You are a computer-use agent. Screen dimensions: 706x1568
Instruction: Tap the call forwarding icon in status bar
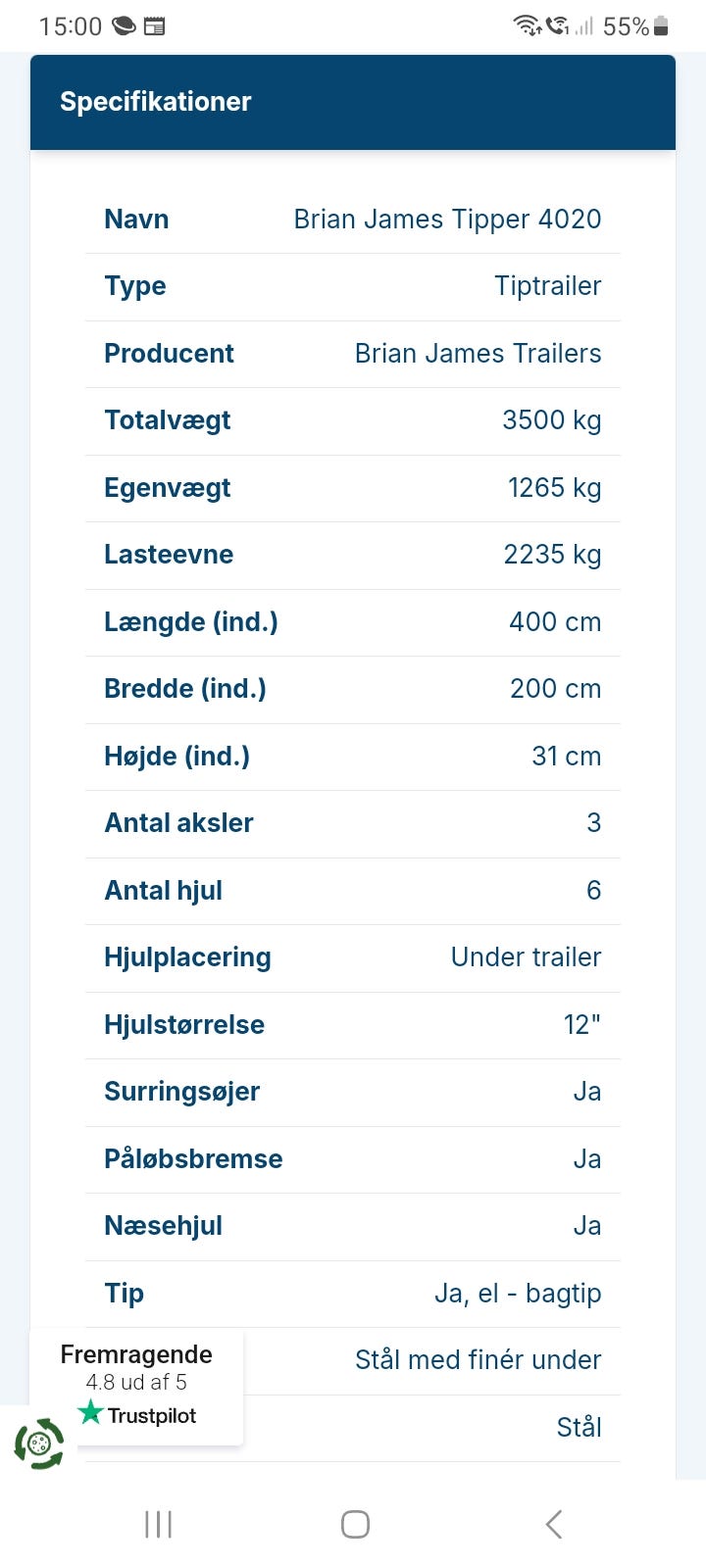(x=557, y=26)
